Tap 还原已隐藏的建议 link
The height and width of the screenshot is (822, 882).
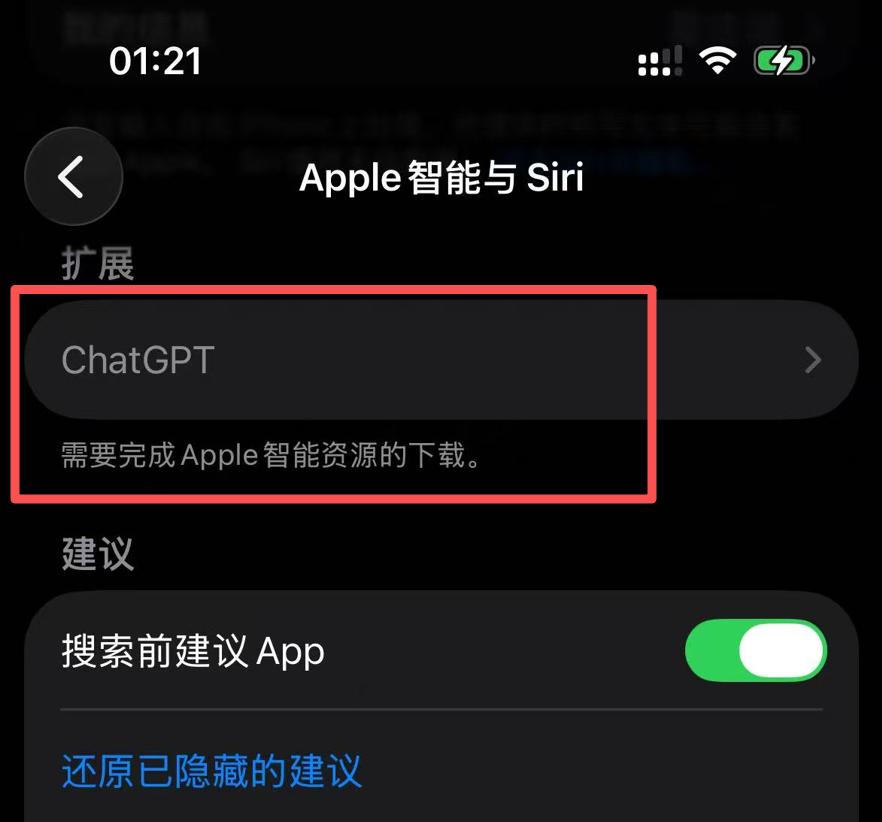[x=211, y=771]
